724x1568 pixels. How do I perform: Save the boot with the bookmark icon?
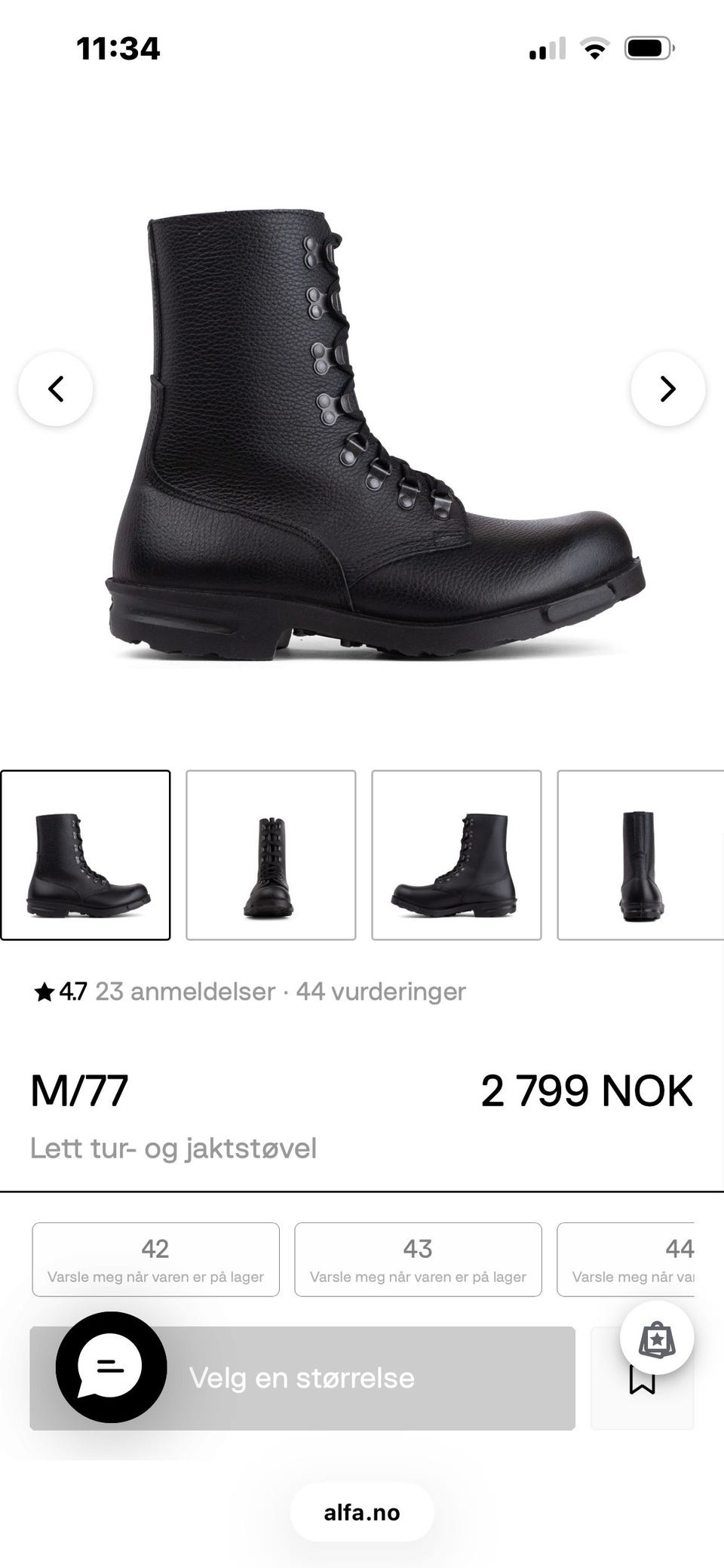pyautogui.click(x=642, y=1381)
